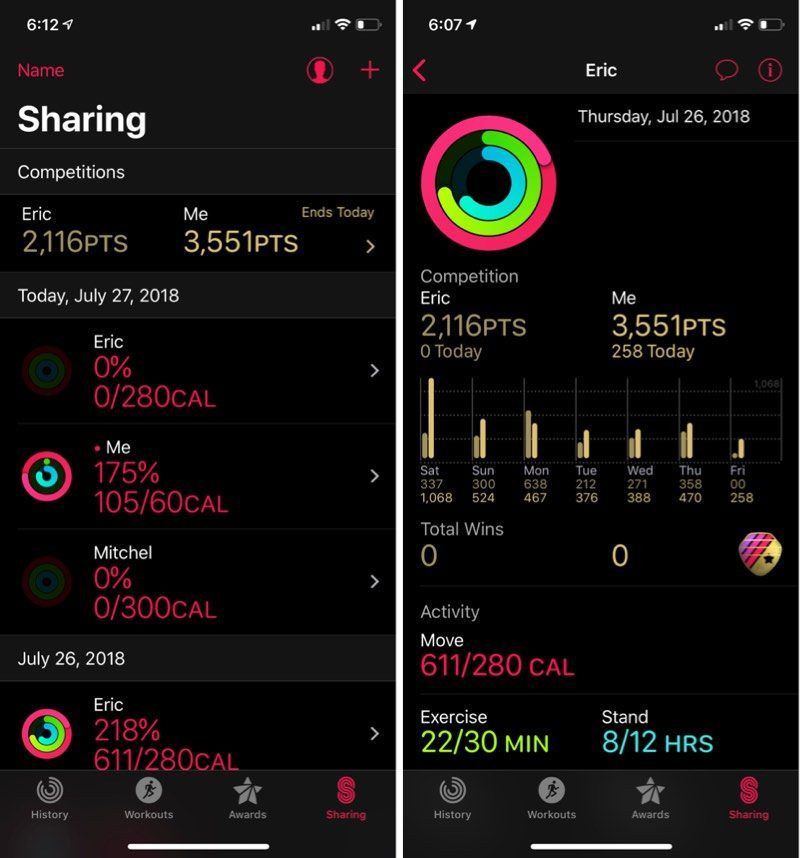Switch to History tab on the Sharing list screen
The height and width of the screenshot is (858, 800).
coord(49,799)
